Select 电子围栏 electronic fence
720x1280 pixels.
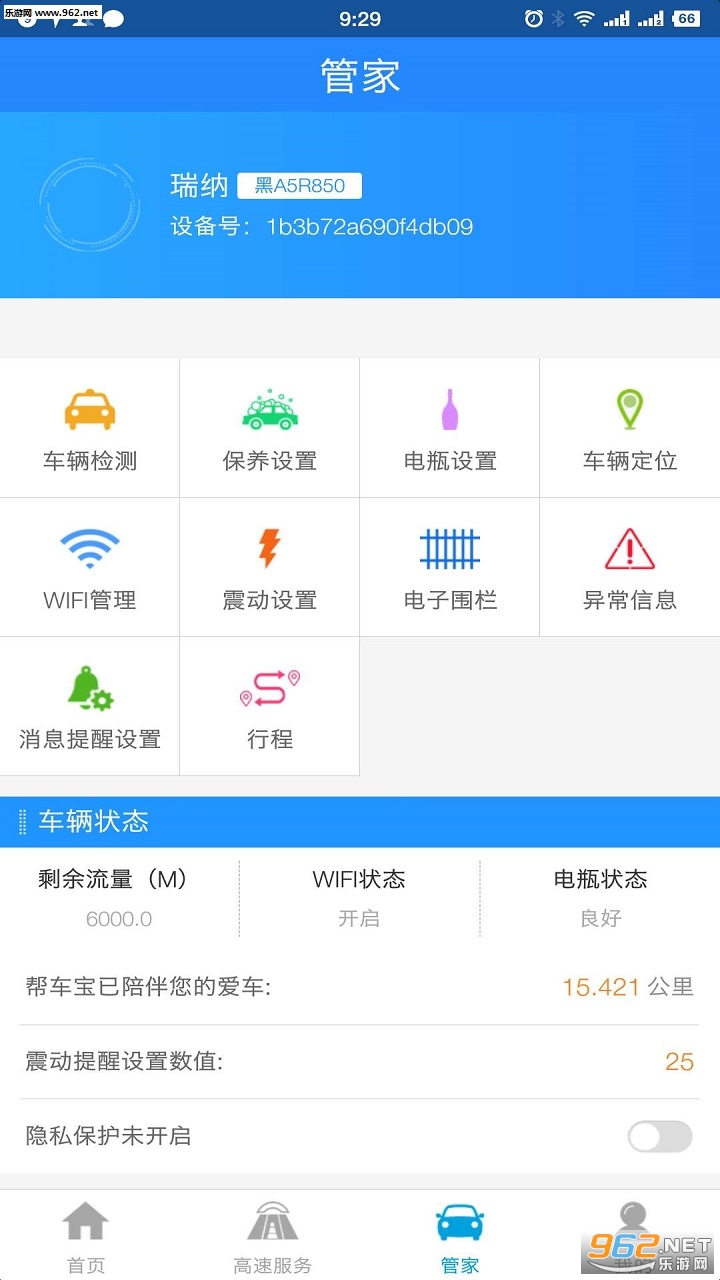(450, 568)
